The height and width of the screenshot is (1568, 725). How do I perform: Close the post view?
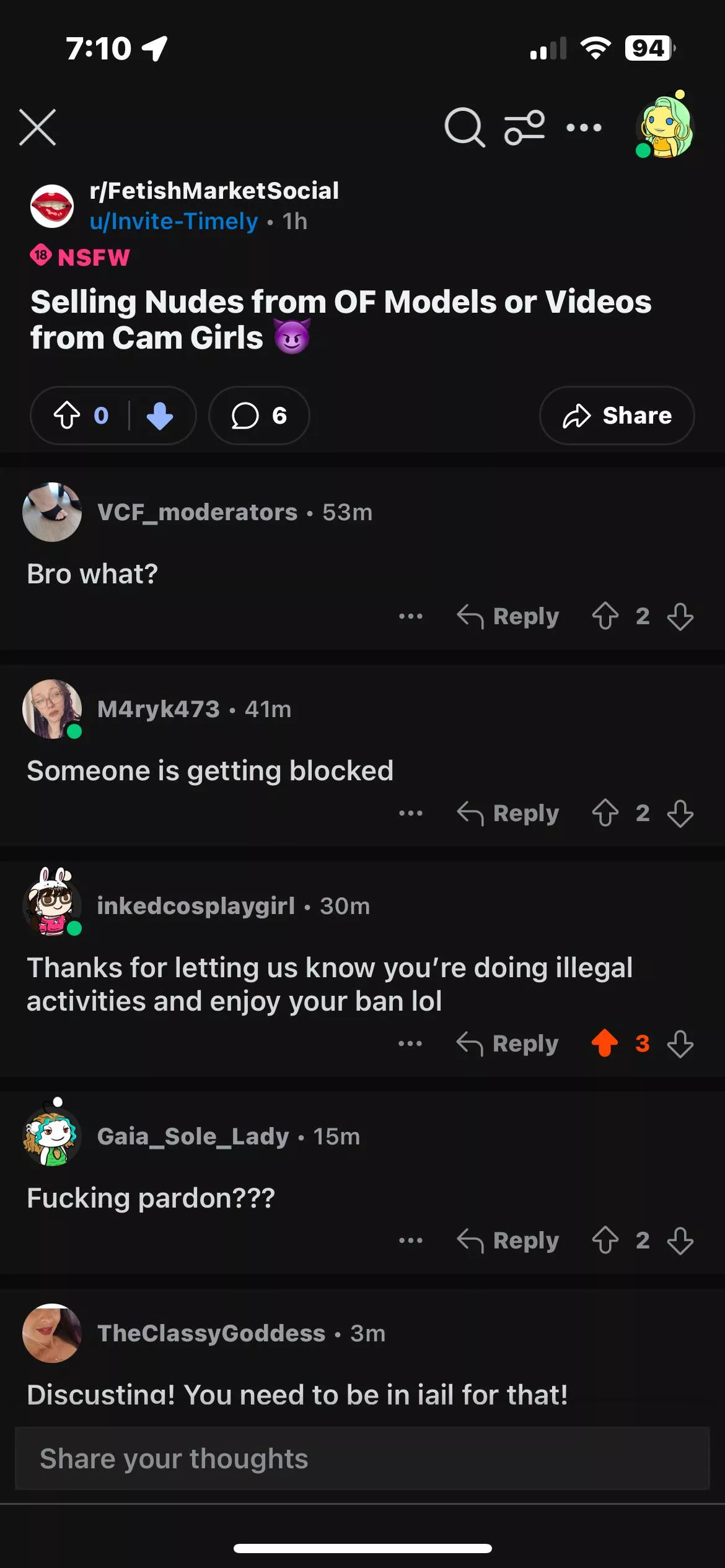point(37,128)
